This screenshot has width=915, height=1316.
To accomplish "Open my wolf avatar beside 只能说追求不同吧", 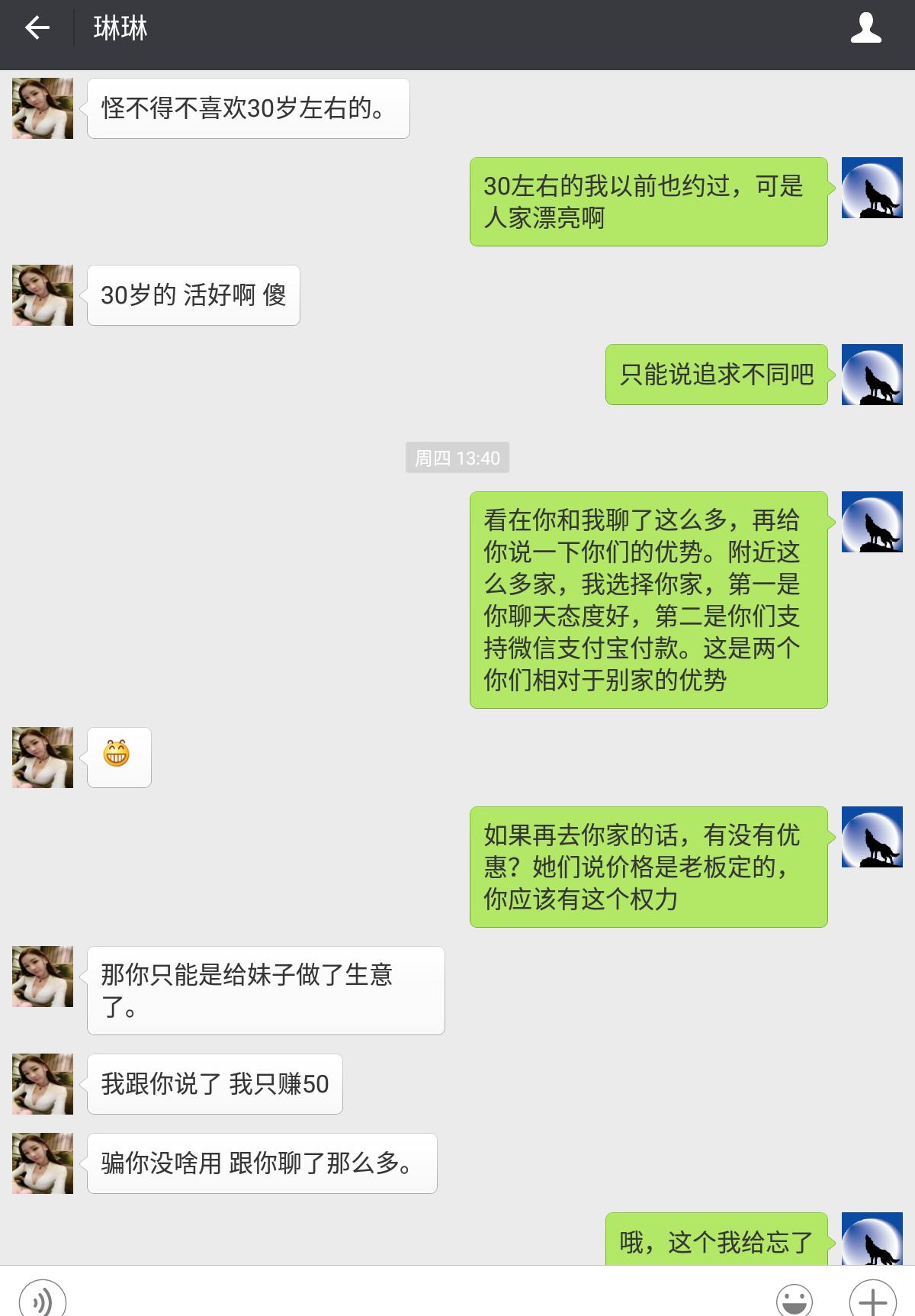I will click(872, 375).
